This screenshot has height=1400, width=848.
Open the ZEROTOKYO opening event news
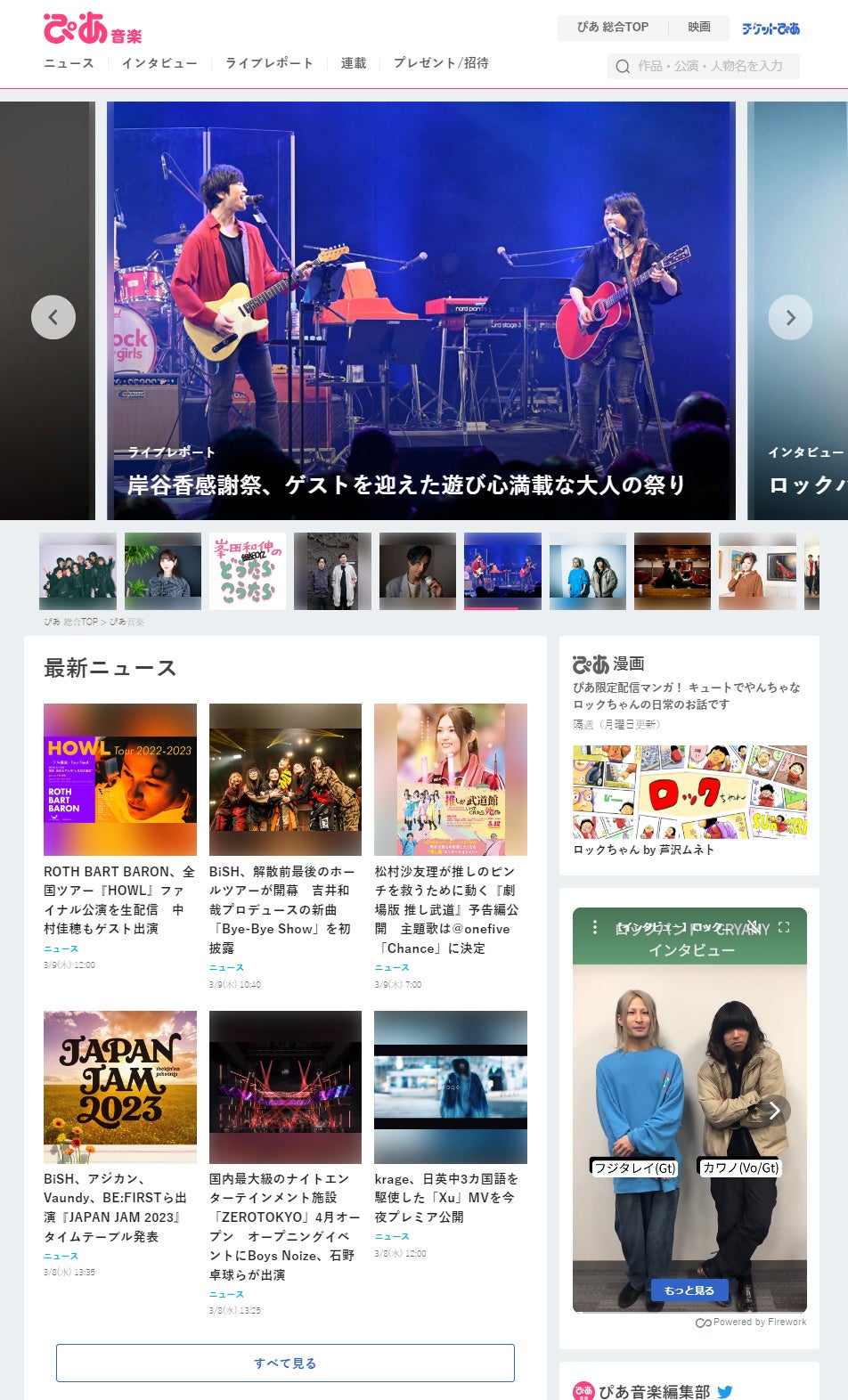pyautogui.click(x=285, y=1225)
